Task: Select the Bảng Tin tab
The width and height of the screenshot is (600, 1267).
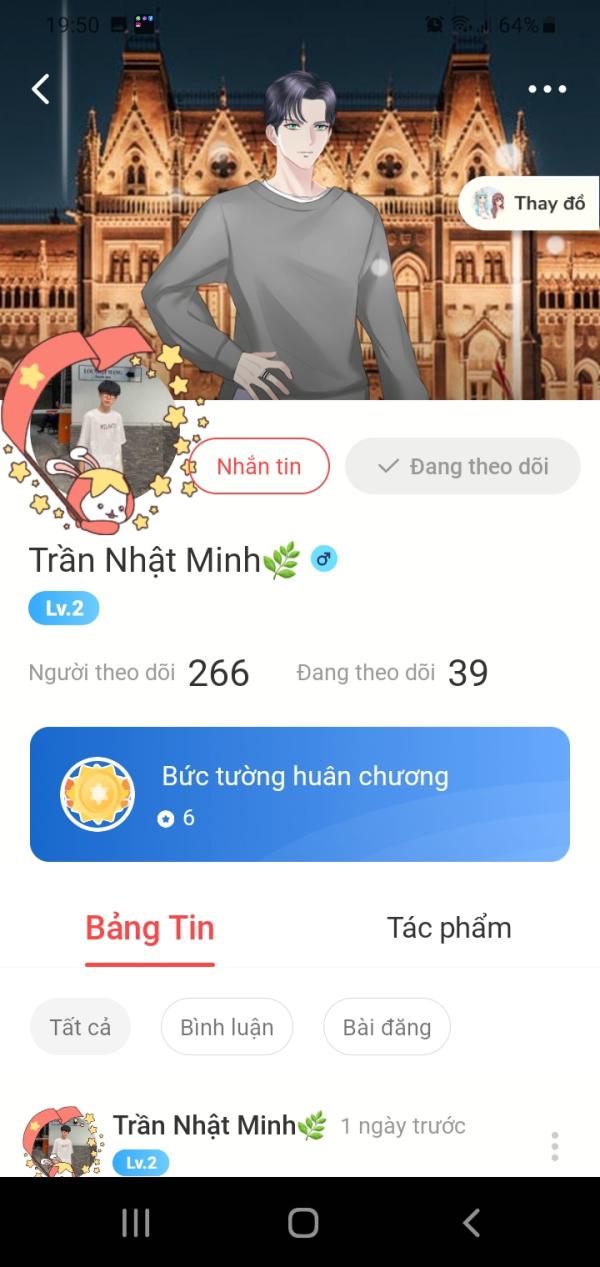Action: pos(150,928)
